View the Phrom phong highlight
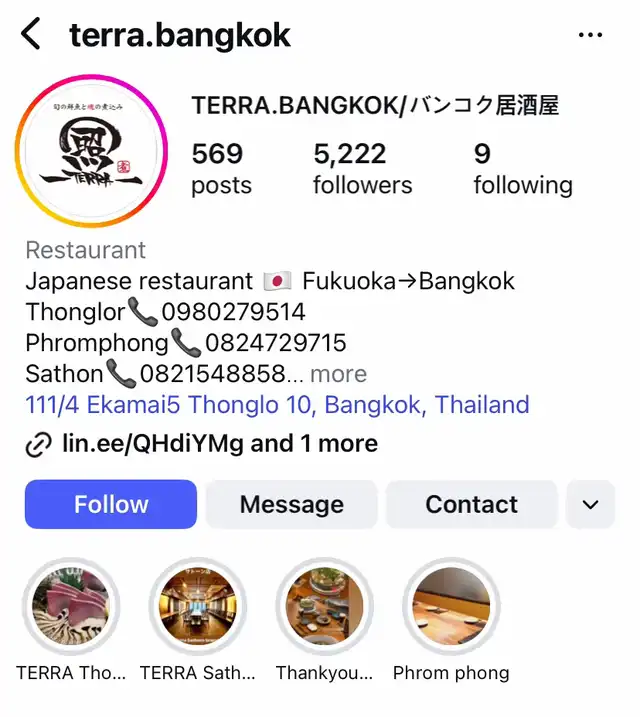Viewport: 640px width, 717px height. click(x=451, y=606)
